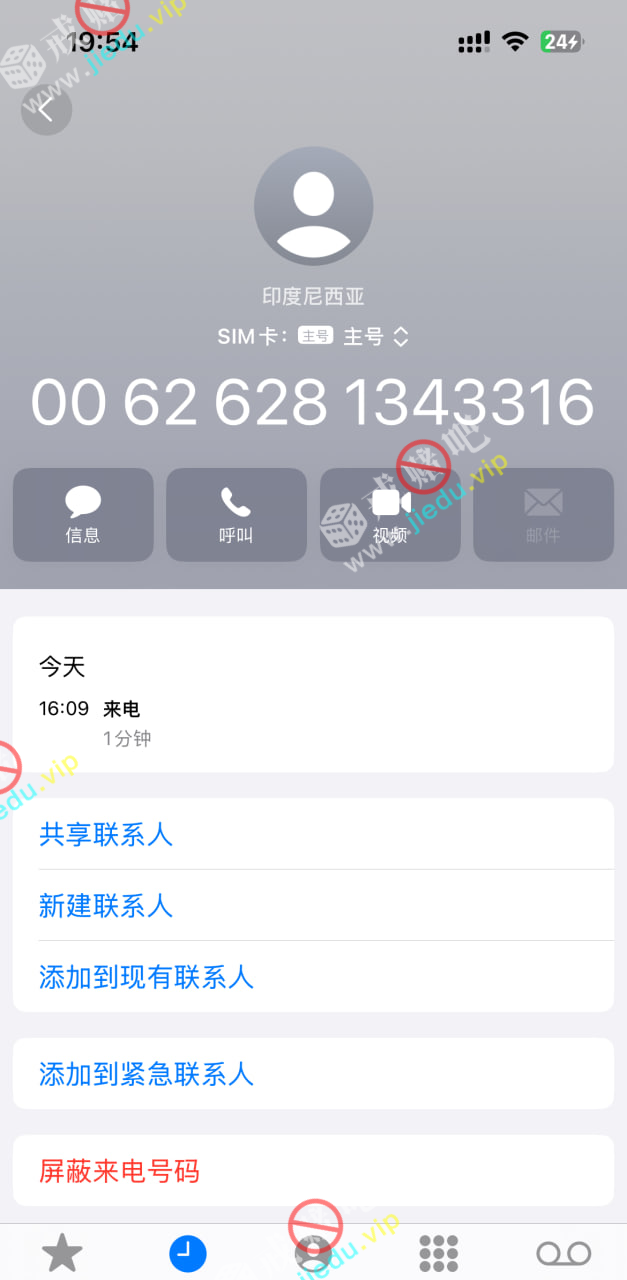Call the number with 呼叫 button
Image resolution: width=627 pixels, height=1280 pixels.
[236, 514]
